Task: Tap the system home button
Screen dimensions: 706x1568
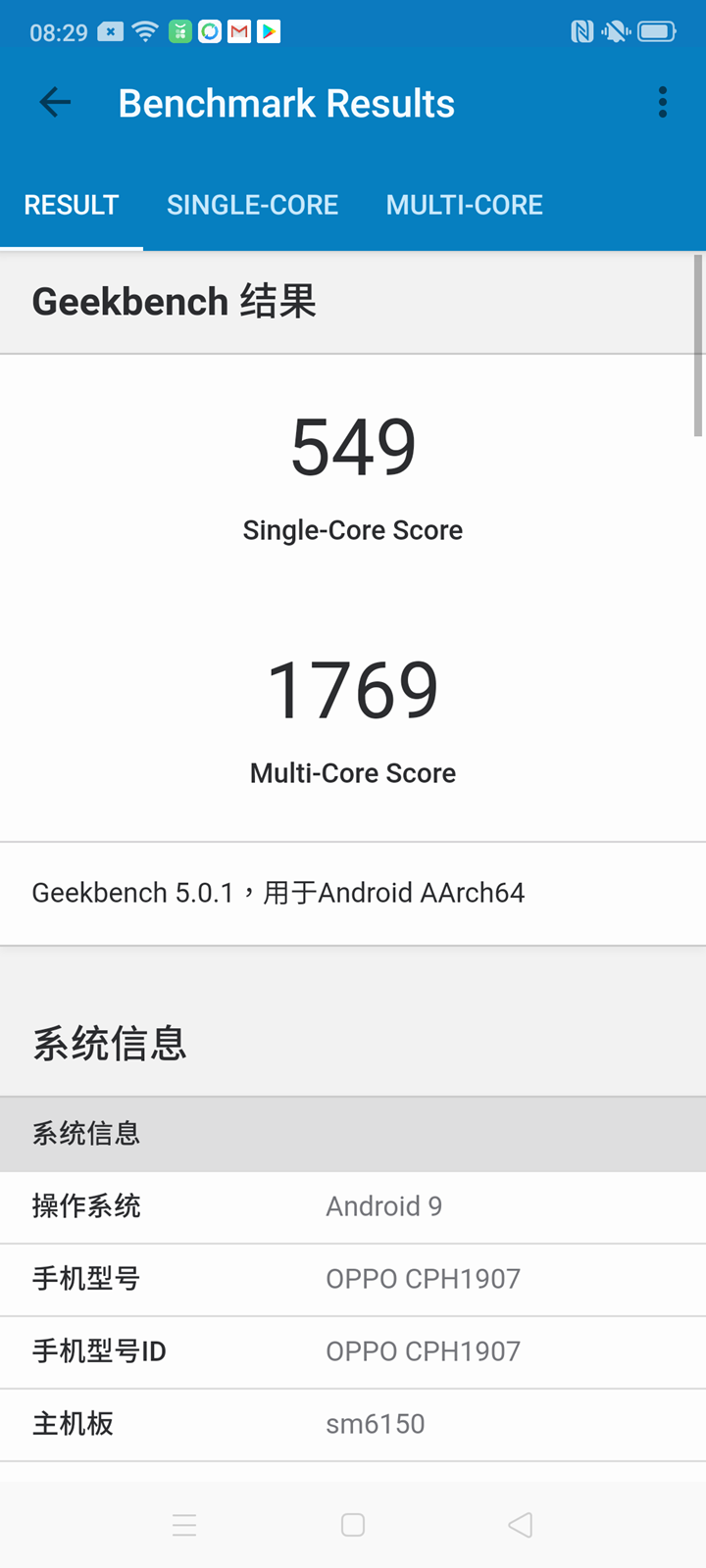Action: tap(353, 1525)
